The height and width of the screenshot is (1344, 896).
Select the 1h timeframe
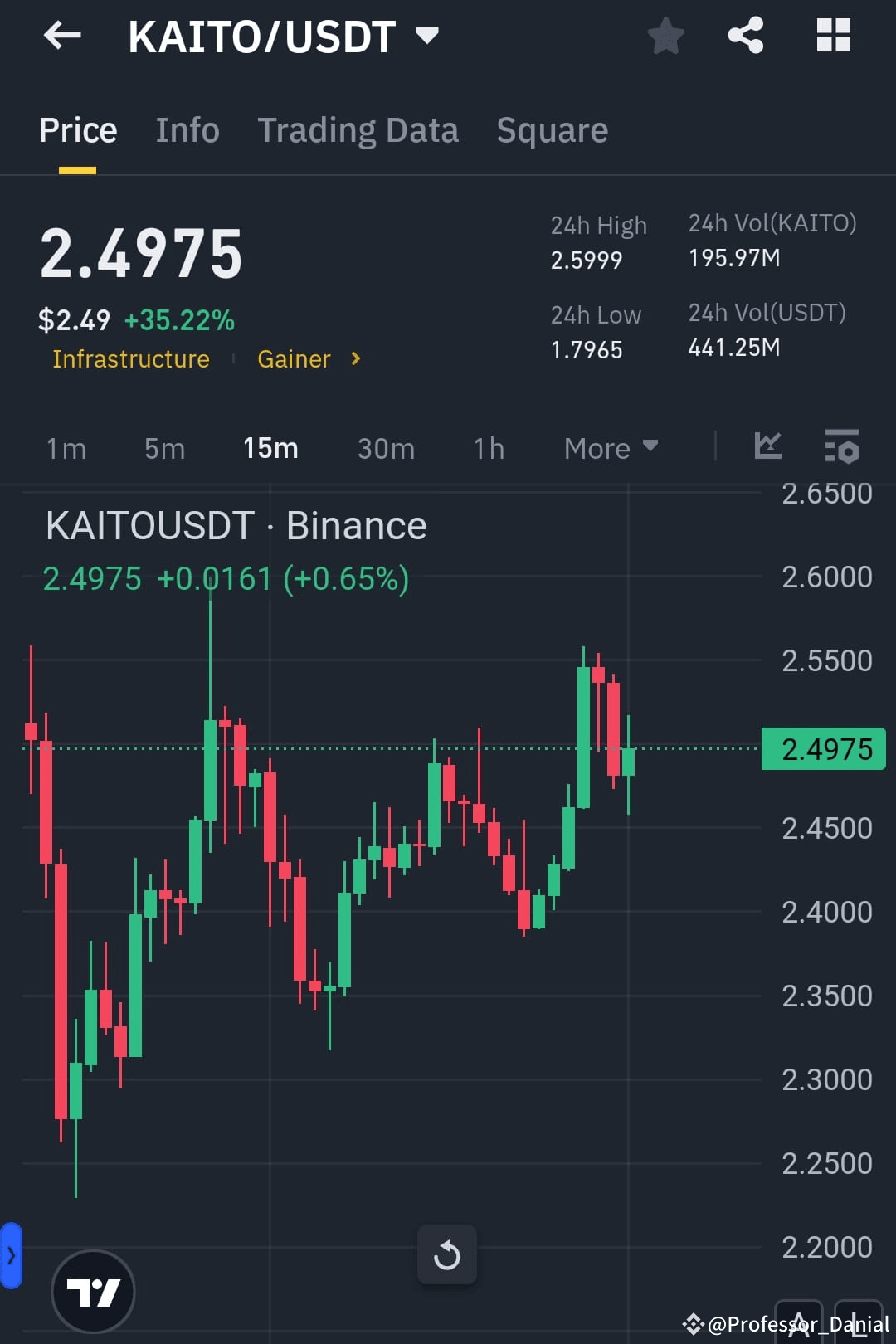[x=488, y=448]
